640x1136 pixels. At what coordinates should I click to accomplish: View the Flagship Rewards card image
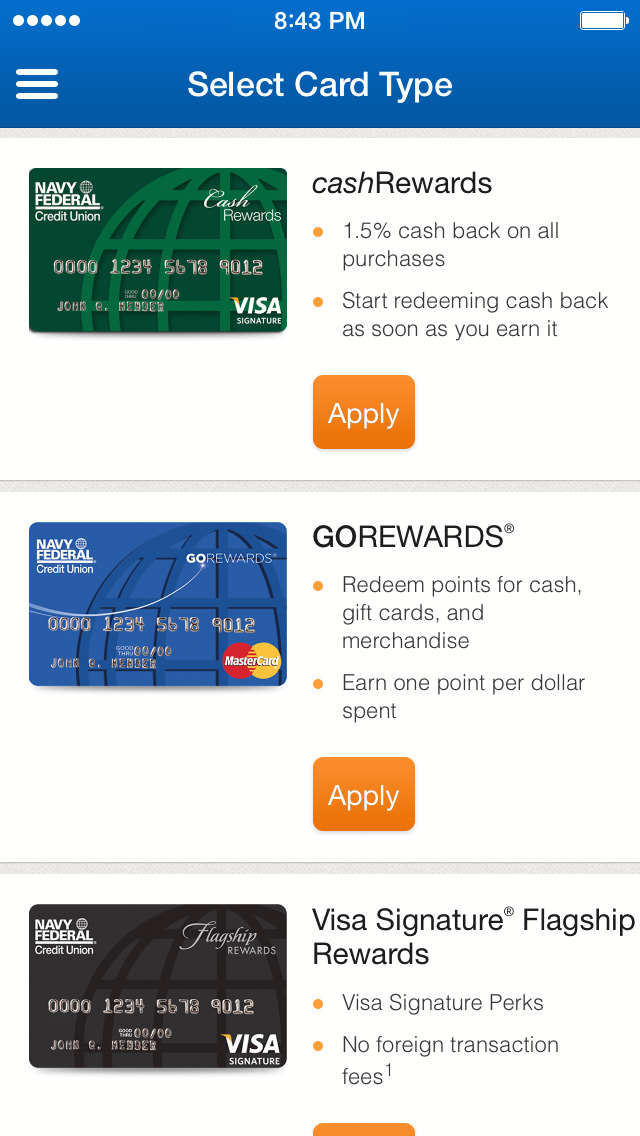[158, 986]
